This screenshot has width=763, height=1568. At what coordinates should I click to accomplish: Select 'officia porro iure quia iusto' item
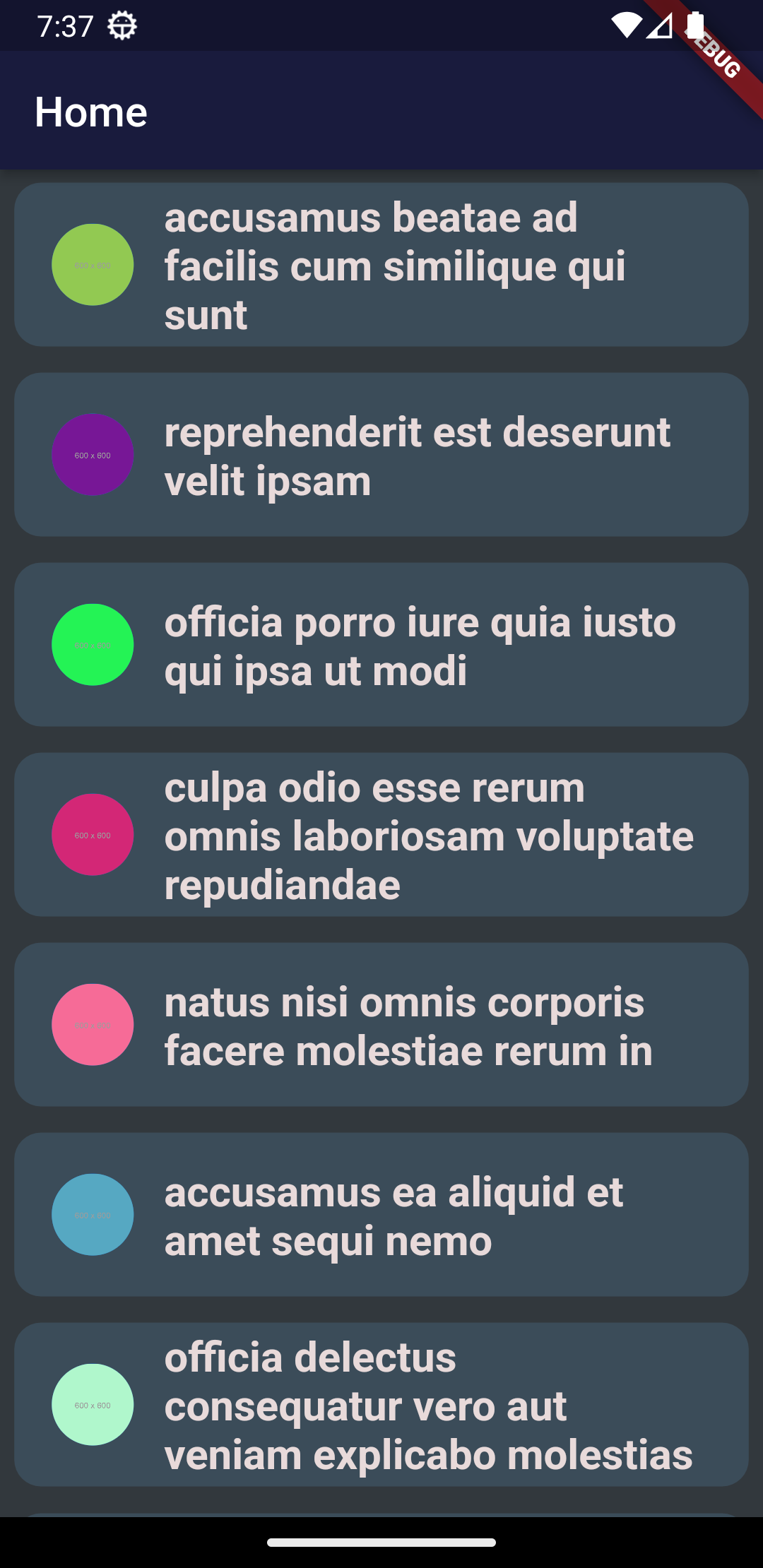pyautogui.click(x=381, y=645)
